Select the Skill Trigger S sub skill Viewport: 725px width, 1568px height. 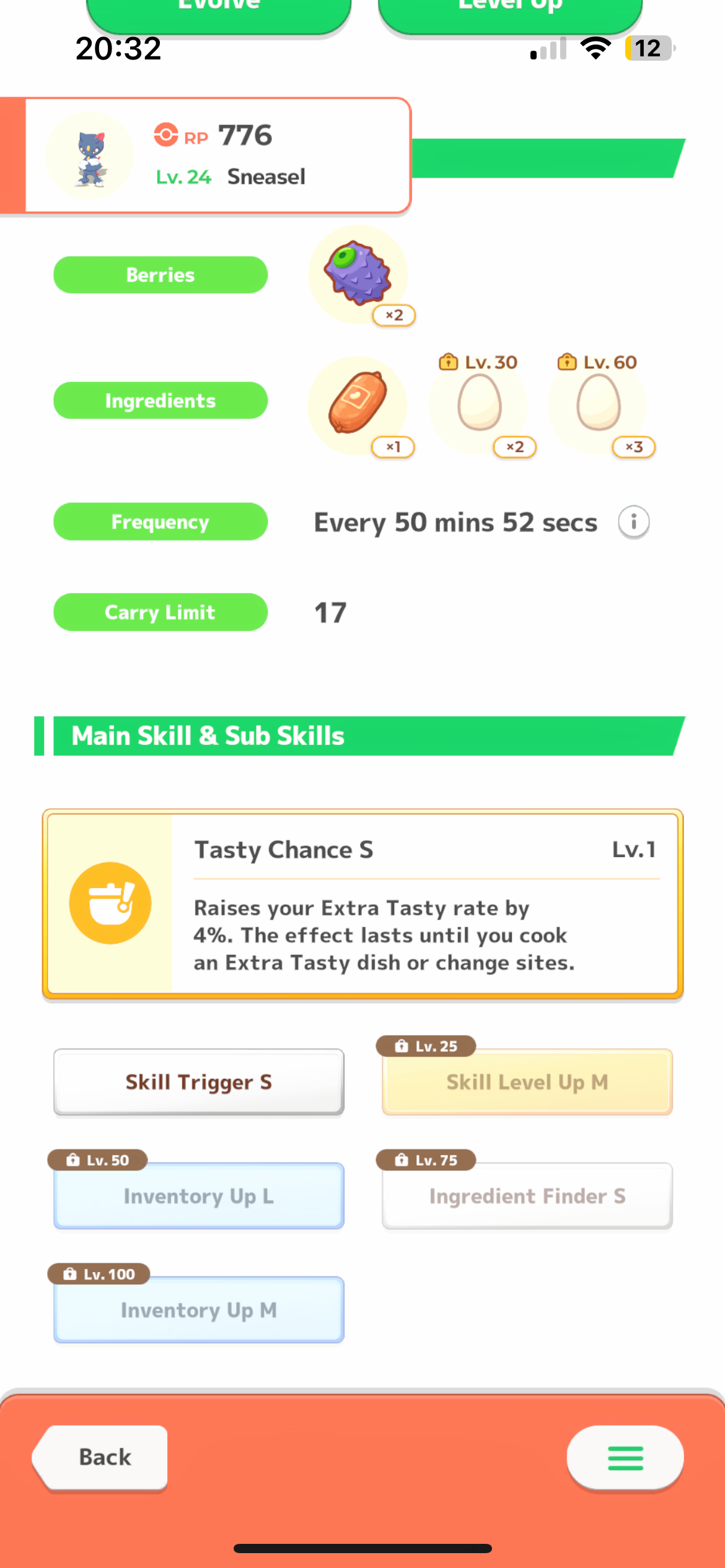[x=199, y=1082]
